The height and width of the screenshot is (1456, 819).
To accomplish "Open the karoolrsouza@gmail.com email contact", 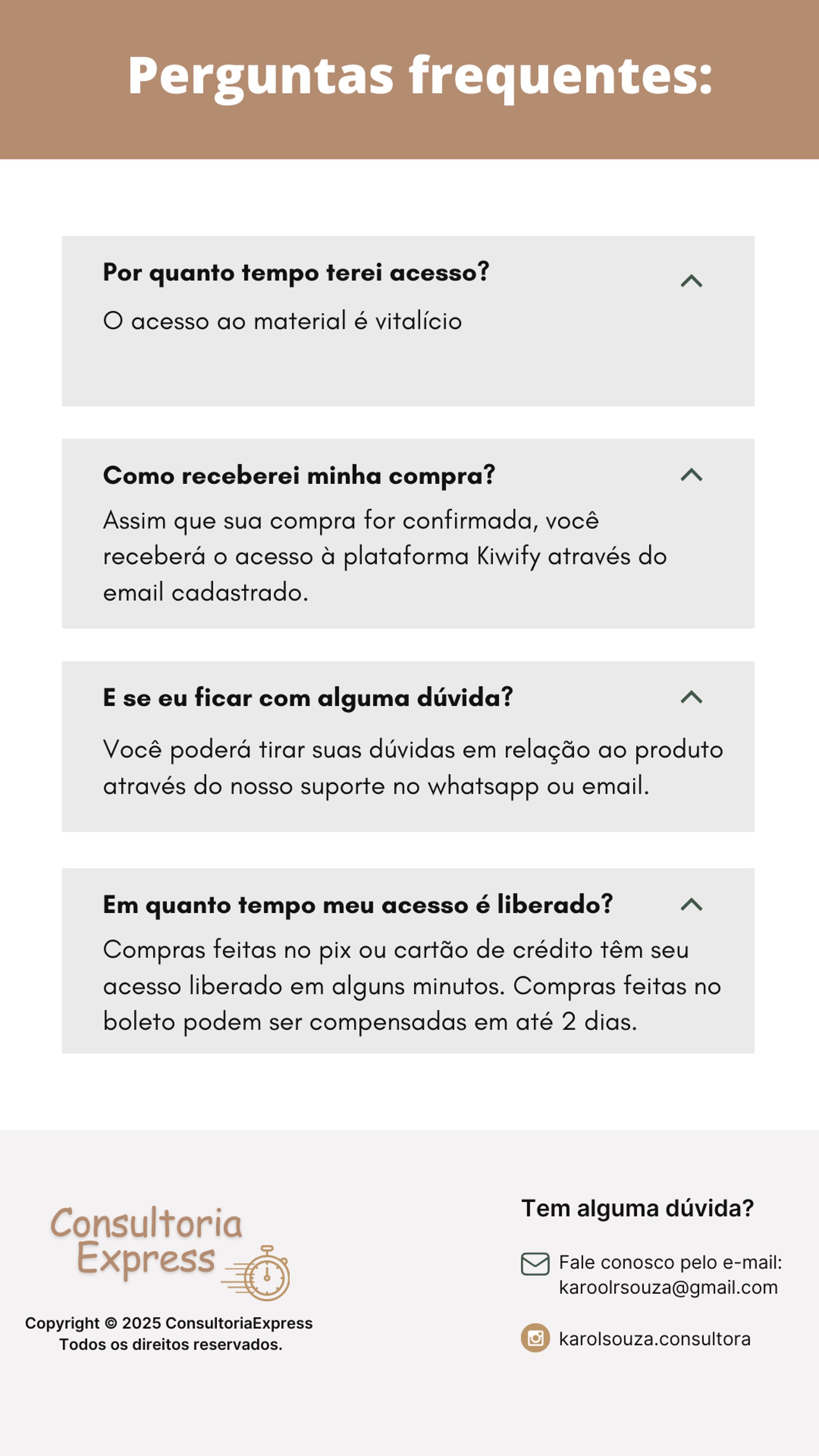I will click(x=668, y=1287).
